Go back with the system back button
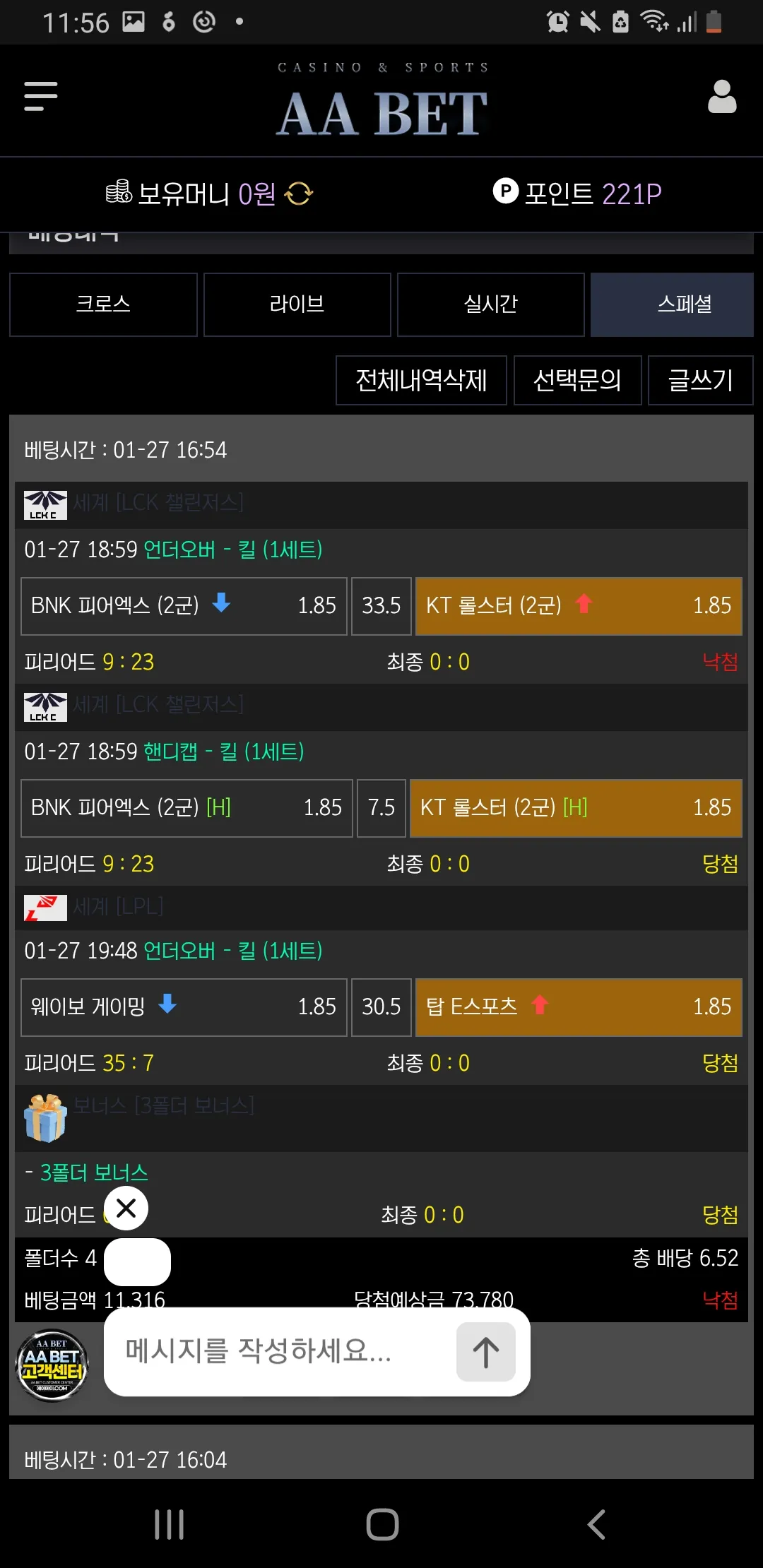 tap(596, 1524)
